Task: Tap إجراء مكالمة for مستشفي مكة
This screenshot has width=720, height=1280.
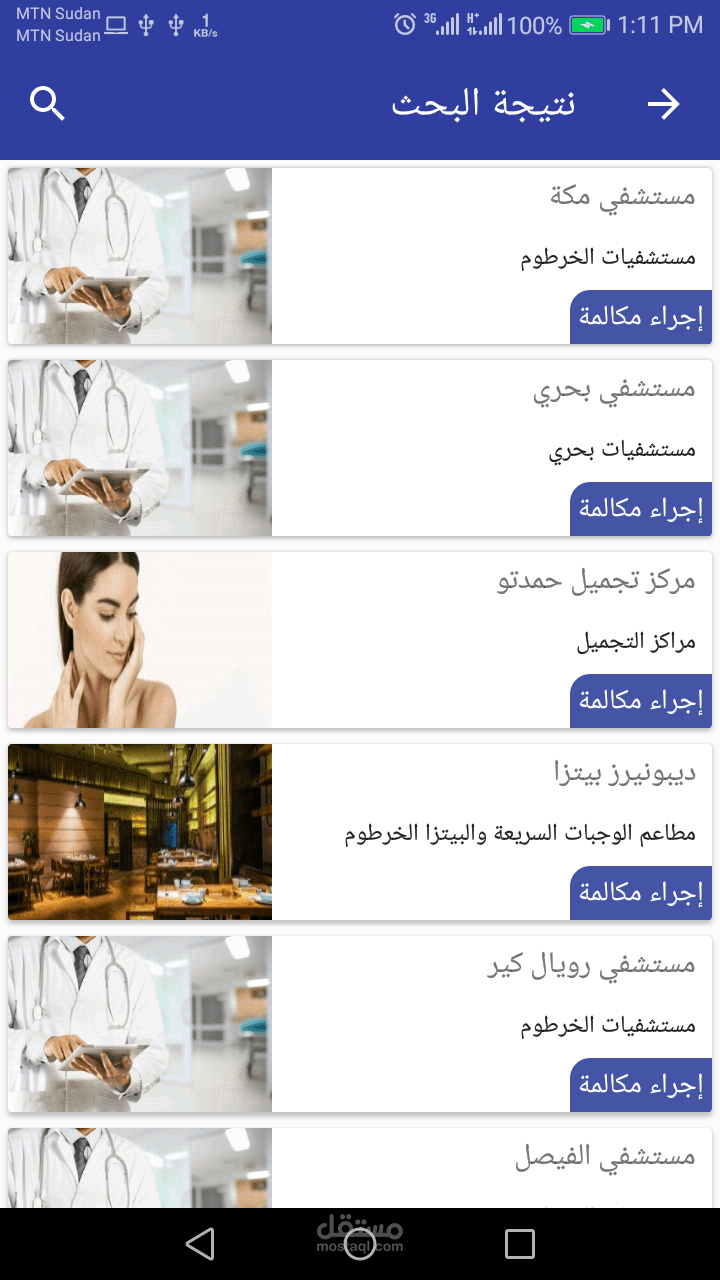Action: (x=641, y=318)
